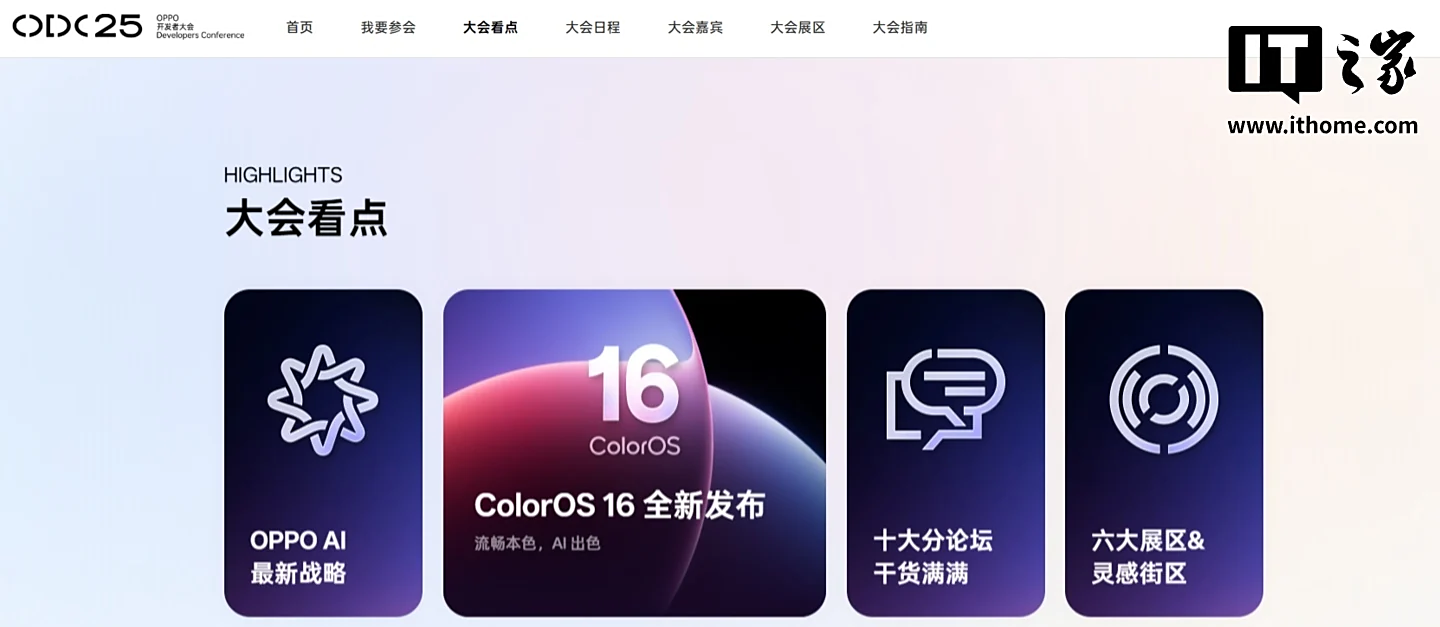Go to the 首页 nav item
This screenshot has width=1440, height=627.
(299, 28)
